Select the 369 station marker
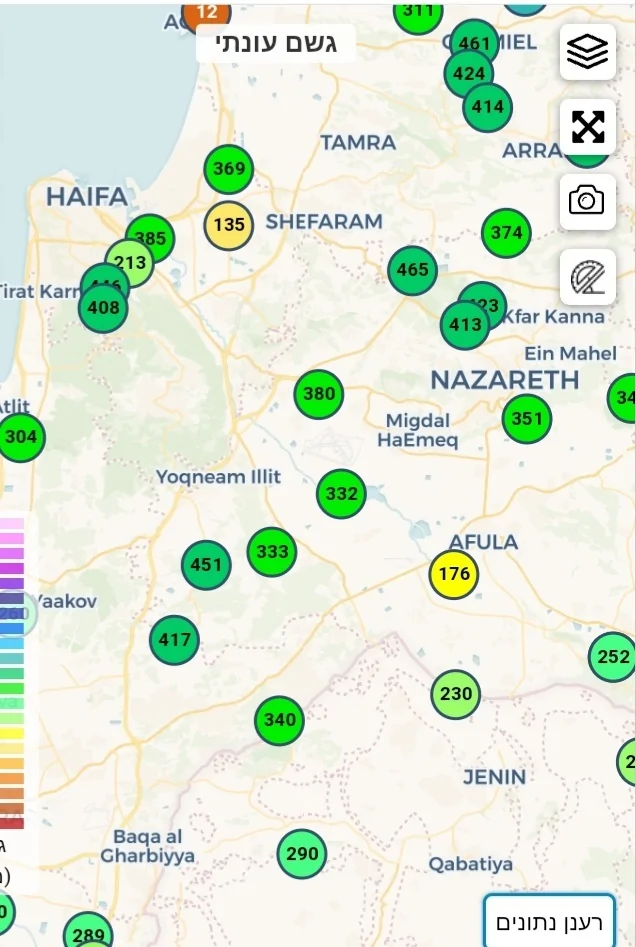 (x=229, y=169)
